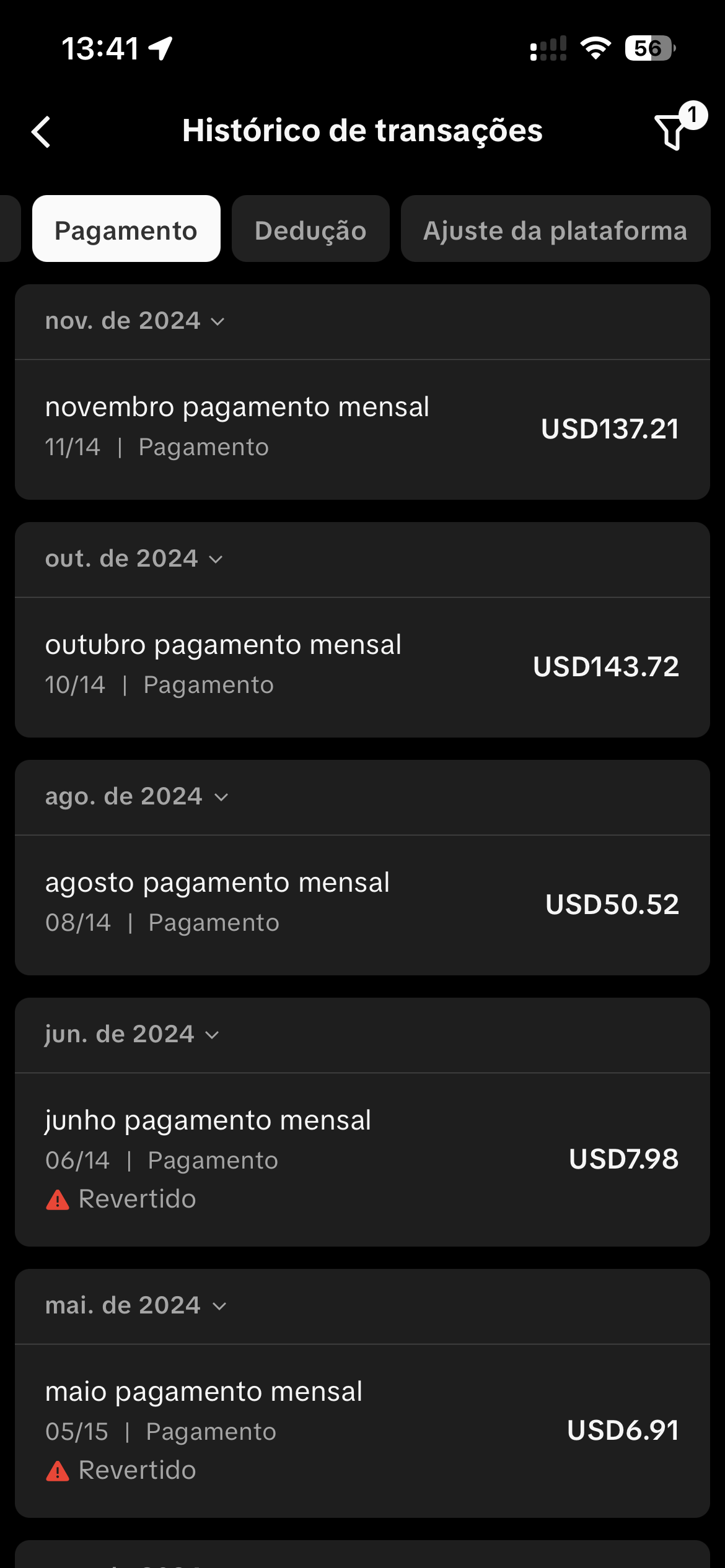Open the filter icon with badge

point(672,131)
